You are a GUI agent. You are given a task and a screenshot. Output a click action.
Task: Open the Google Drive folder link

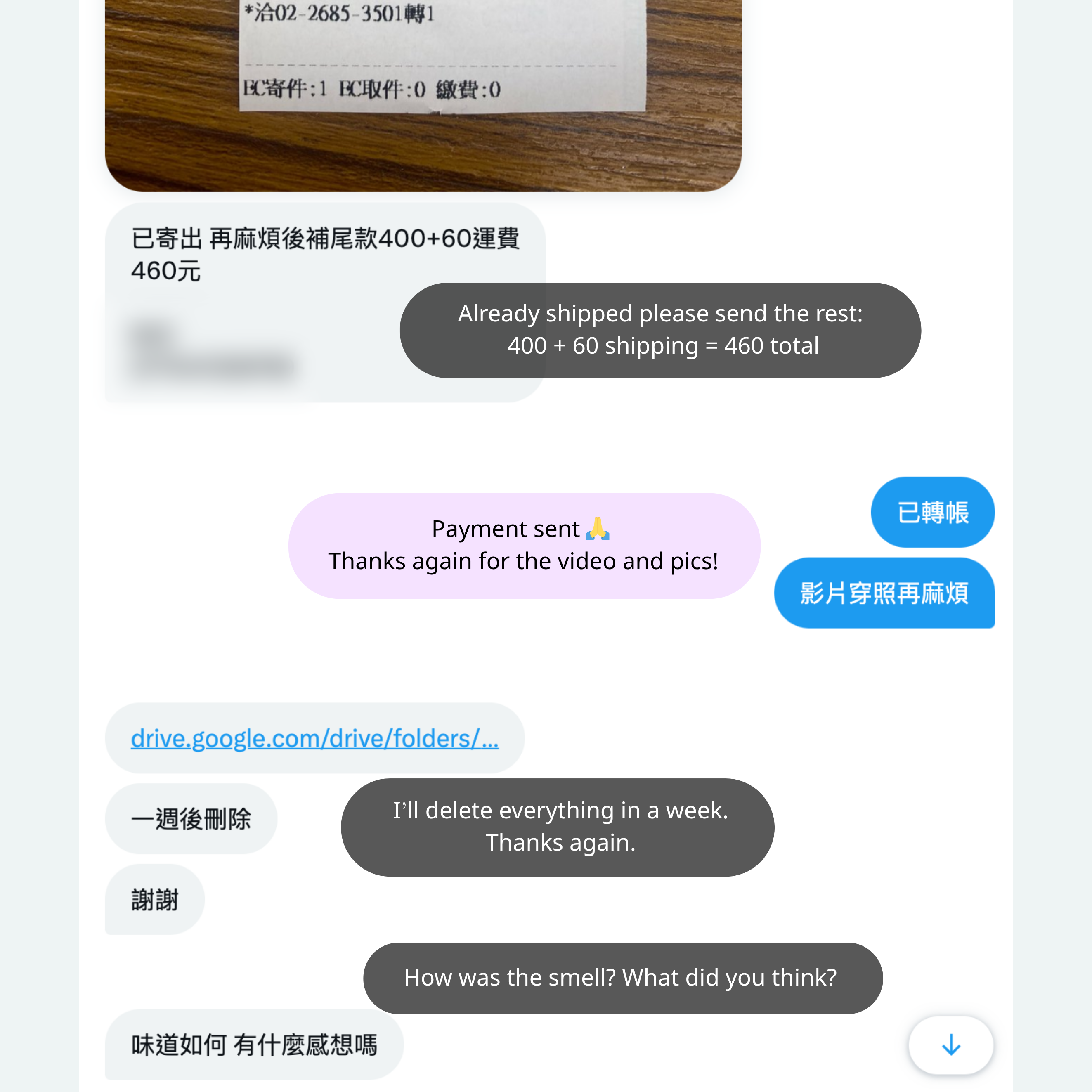pos(314,738)
